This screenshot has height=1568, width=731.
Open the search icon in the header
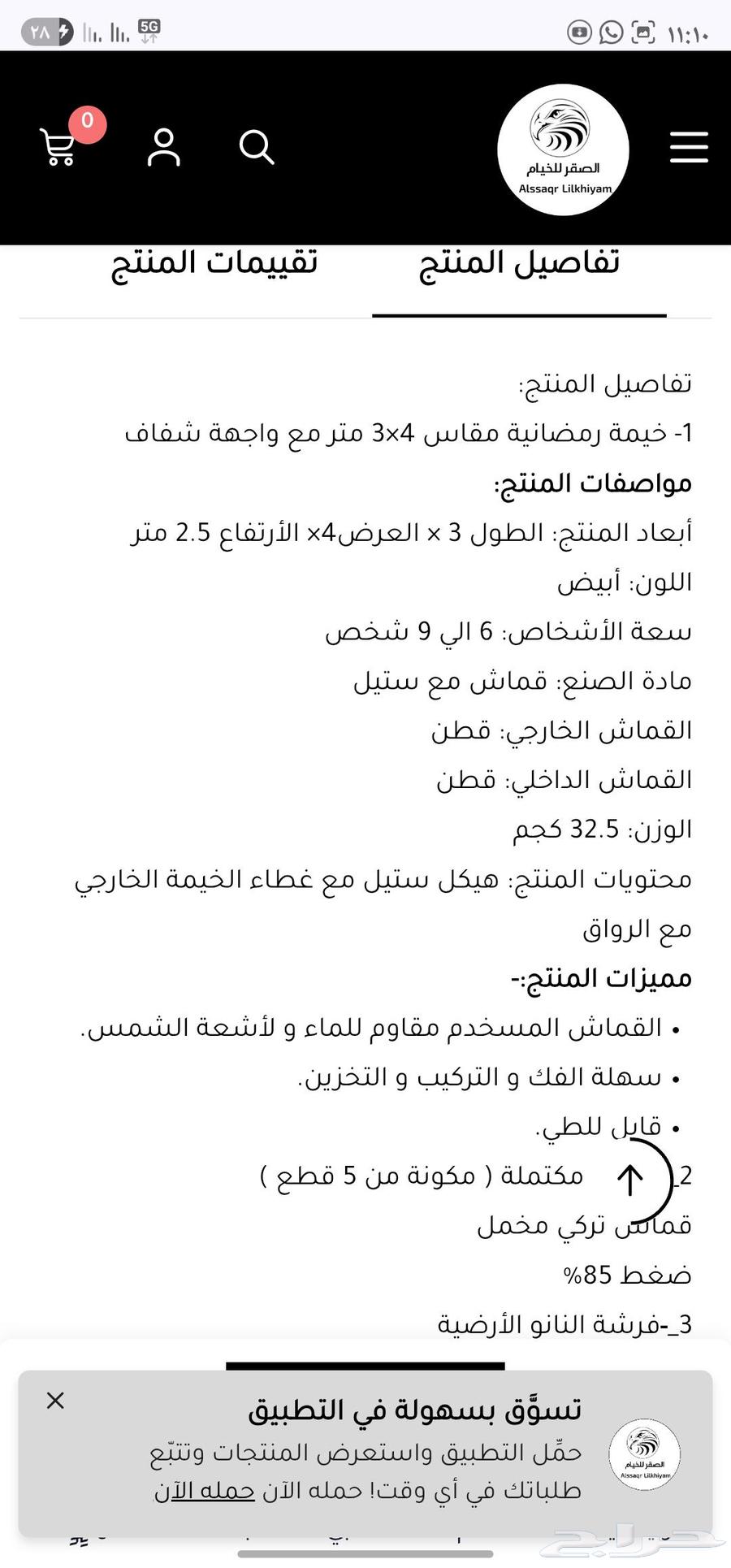(257, 147)
